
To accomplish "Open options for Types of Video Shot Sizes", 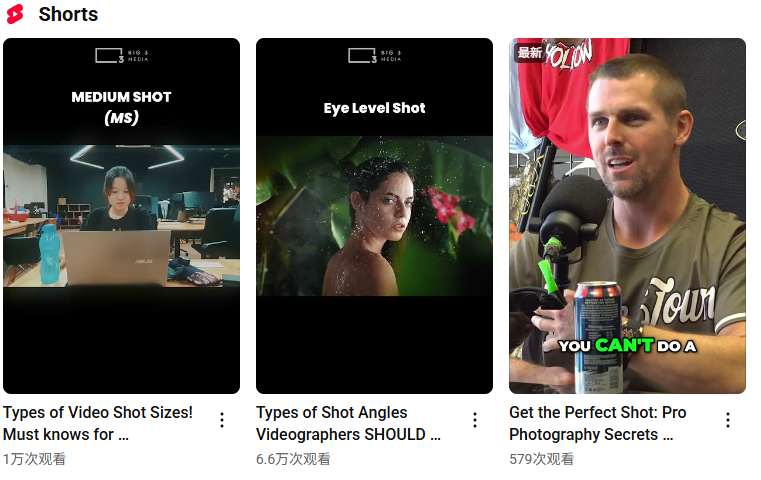I will 222,420.
